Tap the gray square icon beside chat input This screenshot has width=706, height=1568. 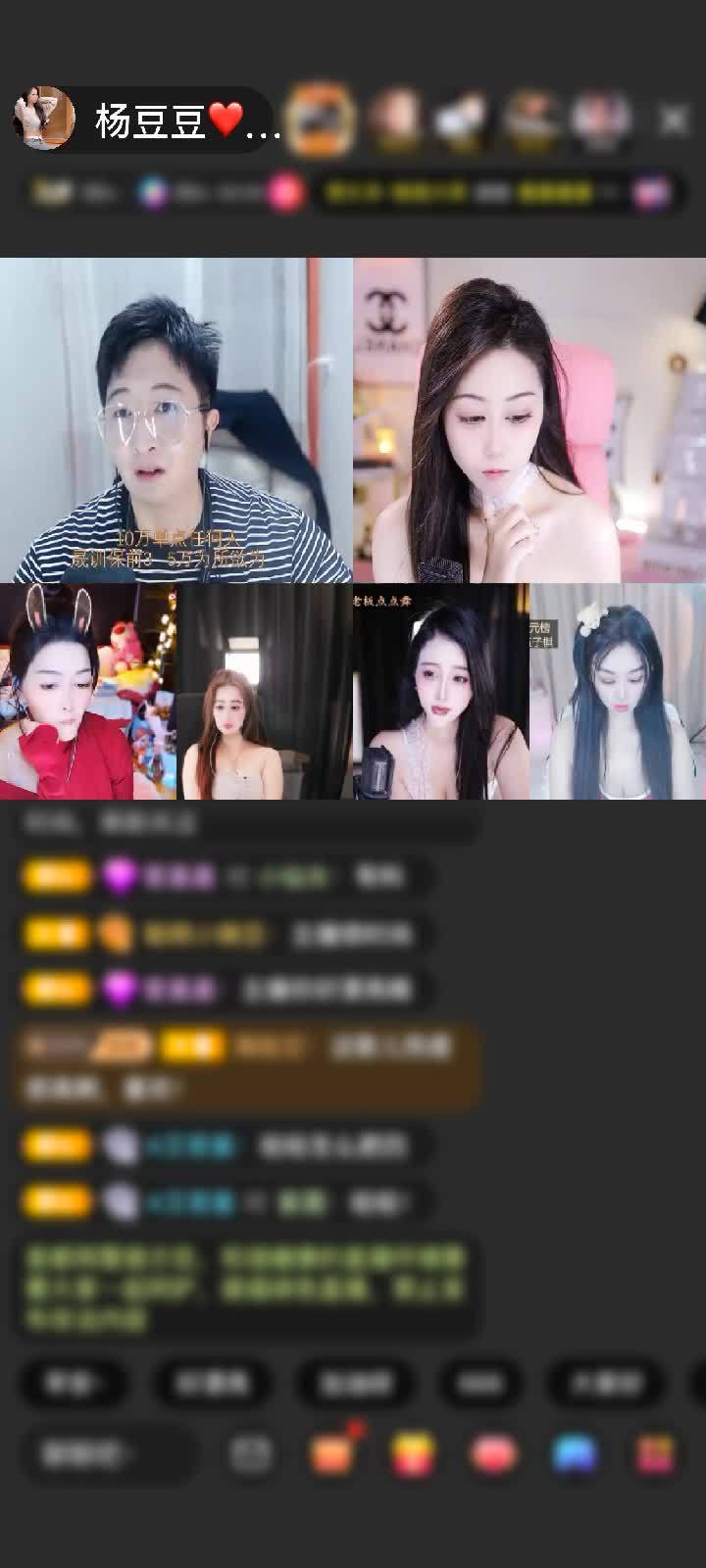tap(251, 1454)
